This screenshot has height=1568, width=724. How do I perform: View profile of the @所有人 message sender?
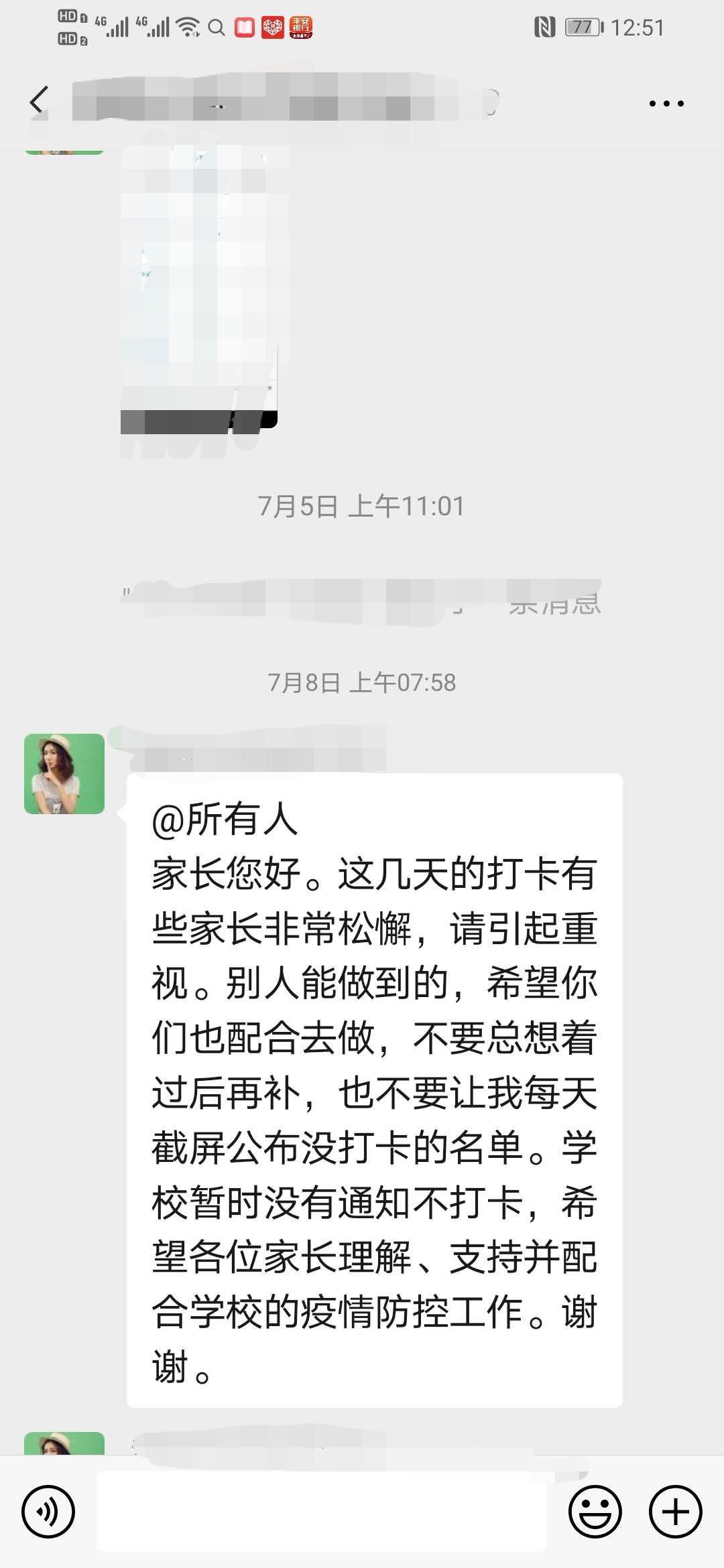(x=64, y=774)
